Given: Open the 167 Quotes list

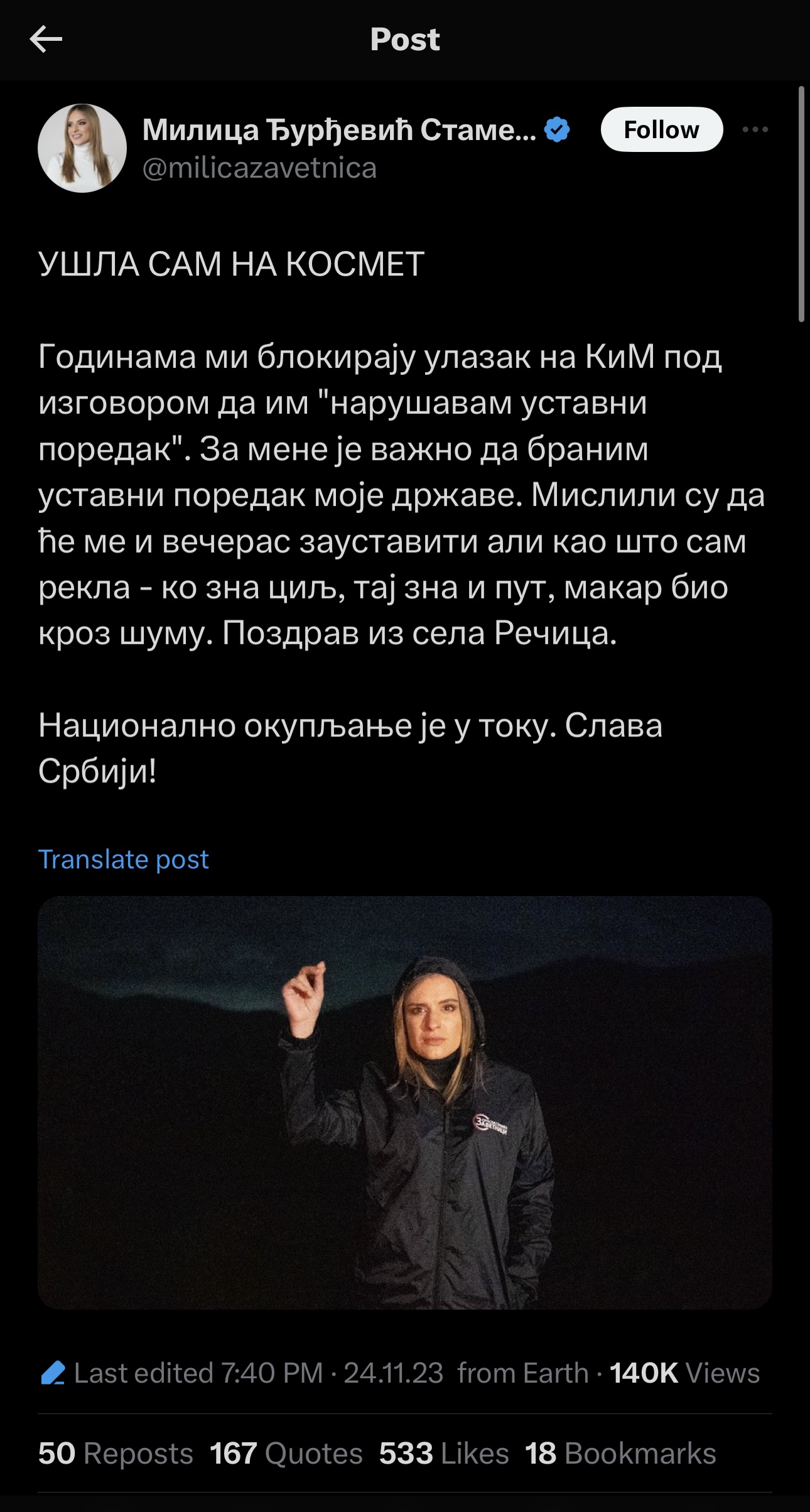Looking at the screenshot, I should coord(286,1453).
